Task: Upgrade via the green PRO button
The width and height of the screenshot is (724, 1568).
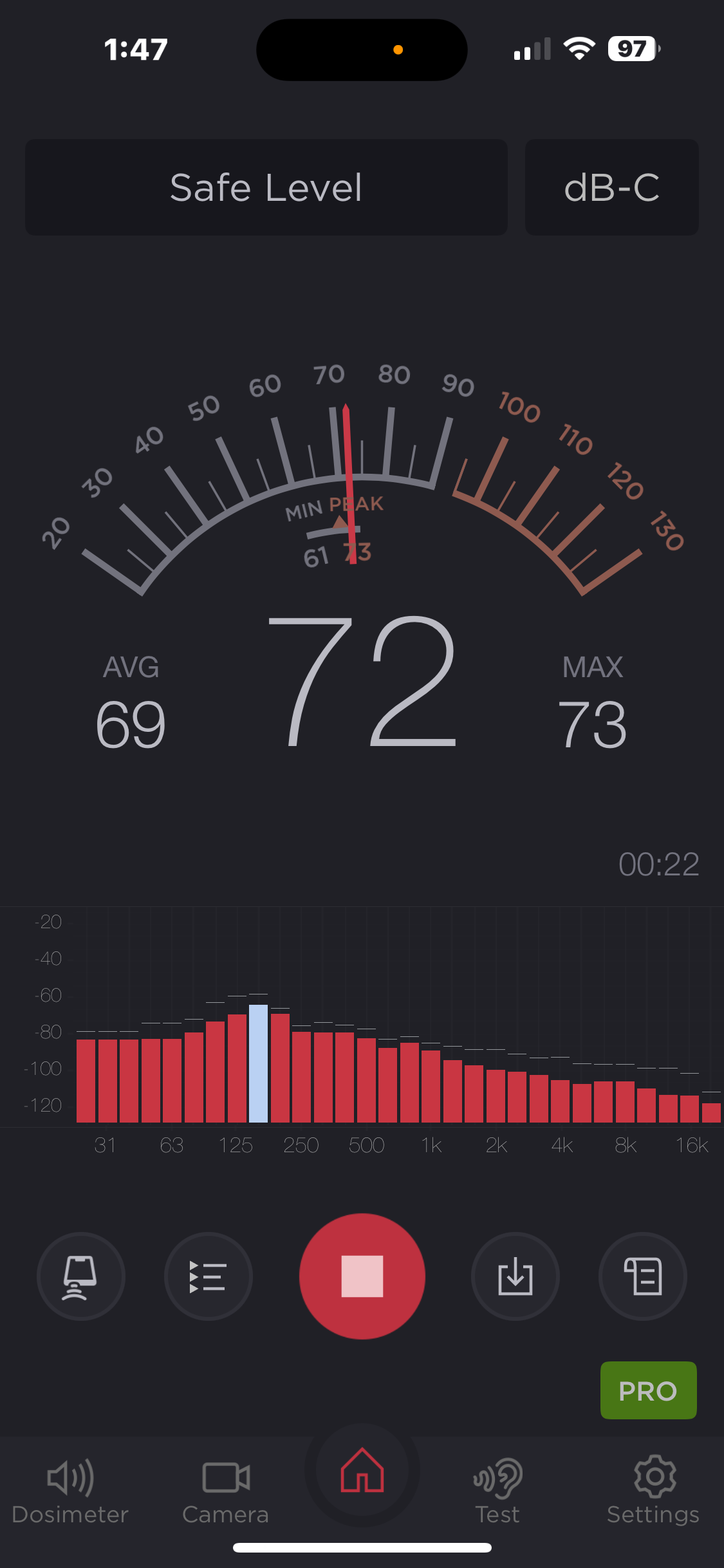Action: [647, 1390]
